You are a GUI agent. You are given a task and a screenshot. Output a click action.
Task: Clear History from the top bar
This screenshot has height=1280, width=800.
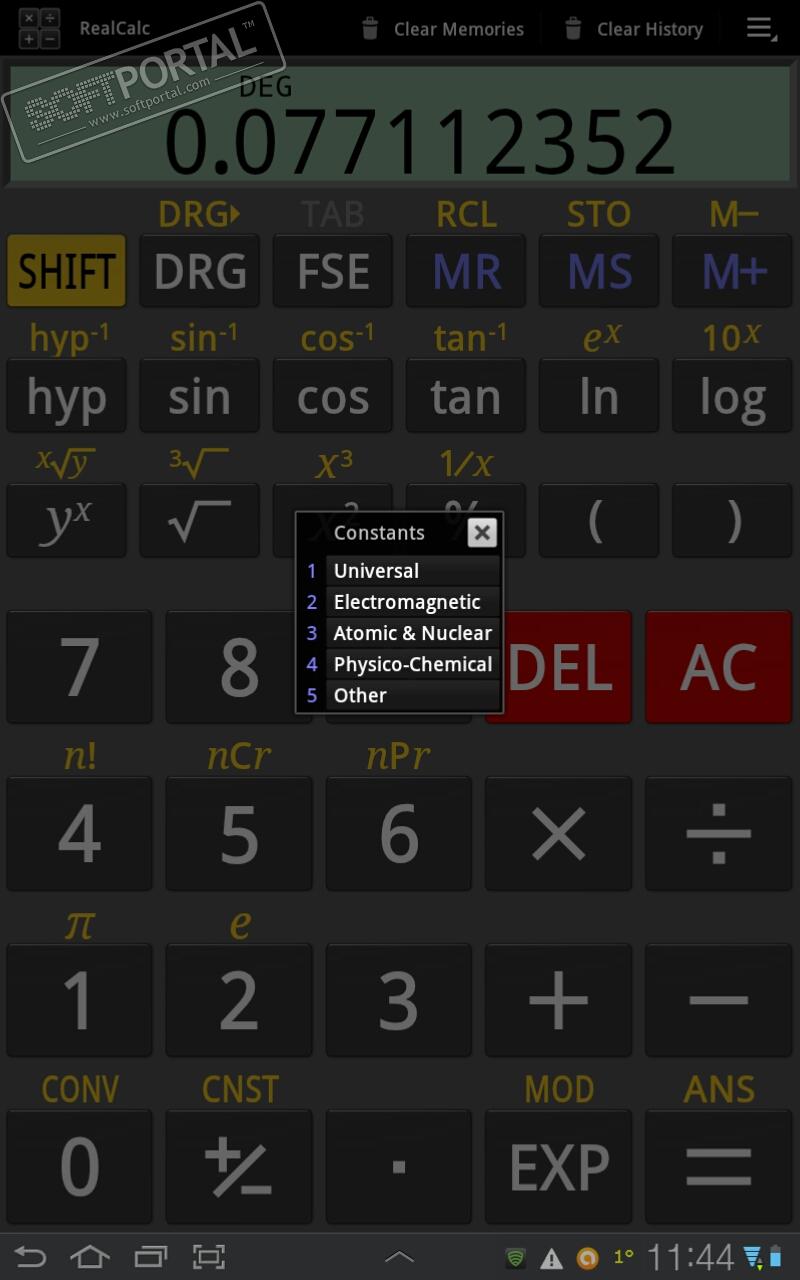(634, 29)
